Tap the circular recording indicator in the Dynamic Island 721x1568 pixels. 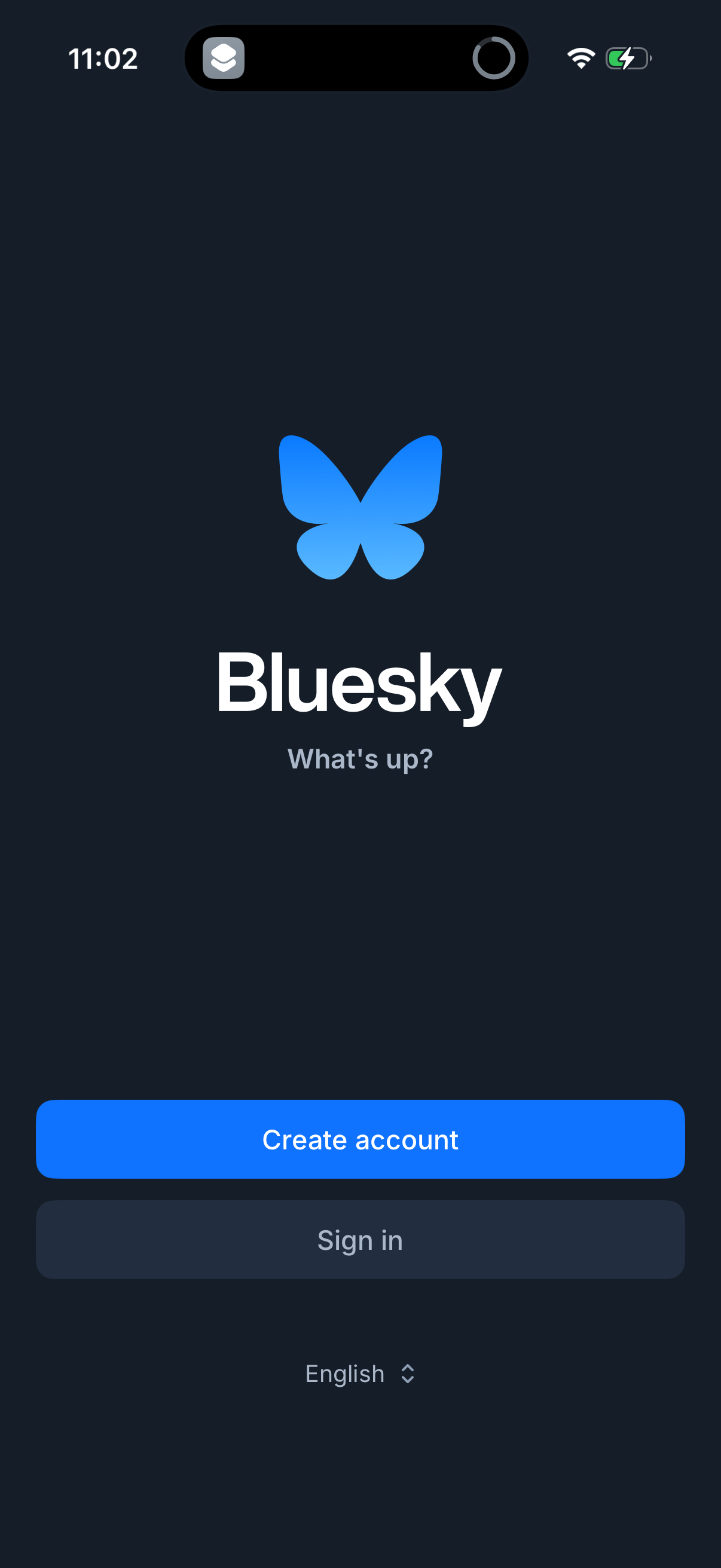point(494,58)
